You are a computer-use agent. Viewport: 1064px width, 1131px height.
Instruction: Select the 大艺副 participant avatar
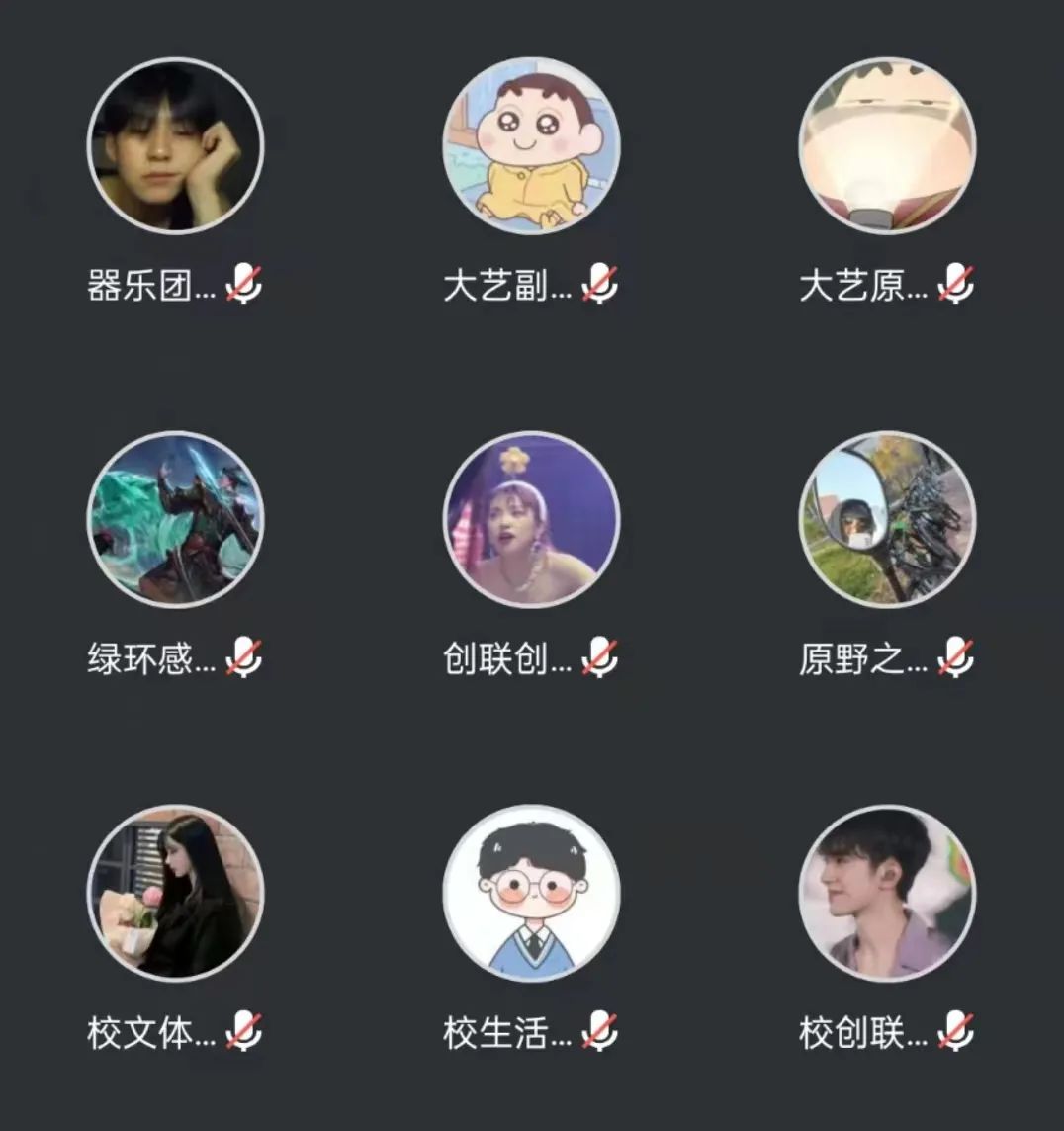pyautogui.click(x=531, y=146)
